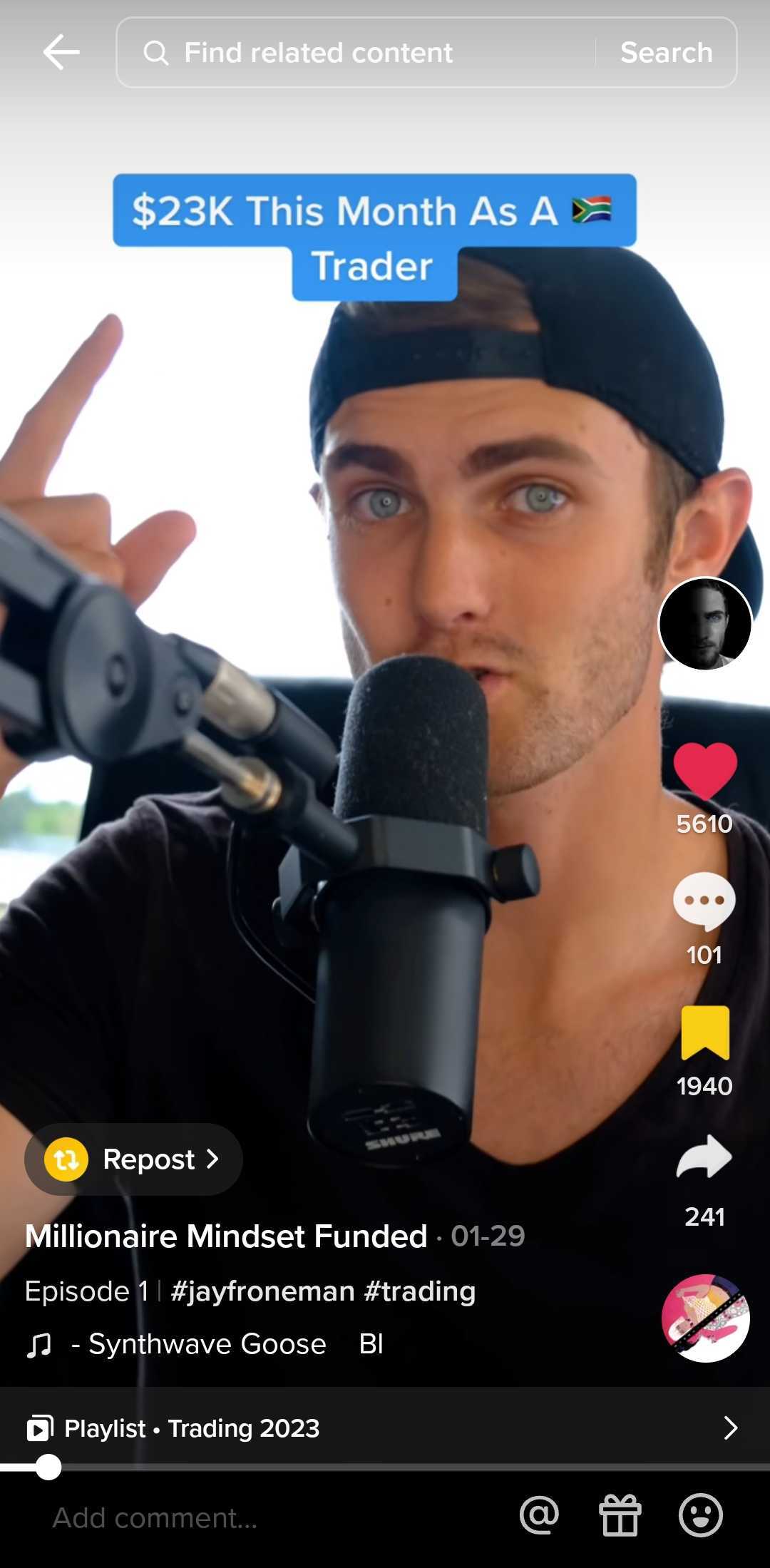Go back using the arrow icon
Viewport: 770px width, 1568px height.
tap(61, 52)
